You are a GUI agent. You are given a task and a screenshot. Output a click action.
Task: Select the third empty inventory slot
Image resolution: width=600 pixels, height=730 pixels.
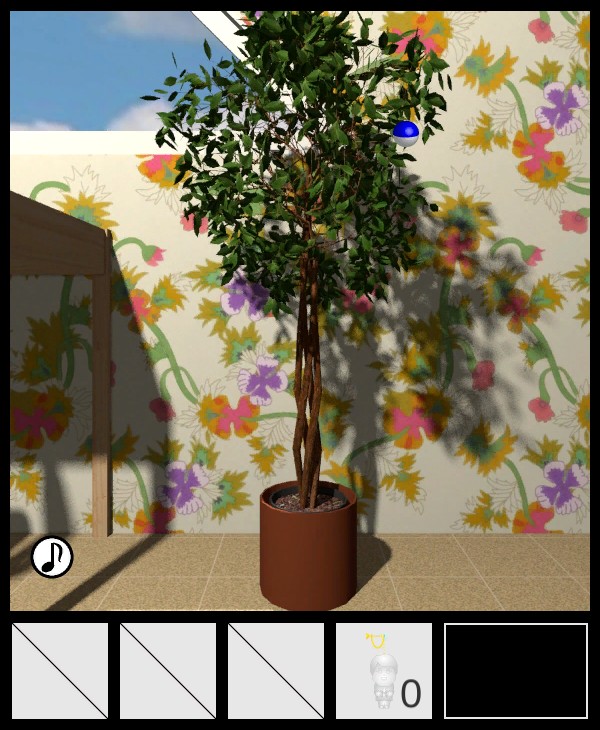pyautogui.click(x=276, y=671)
